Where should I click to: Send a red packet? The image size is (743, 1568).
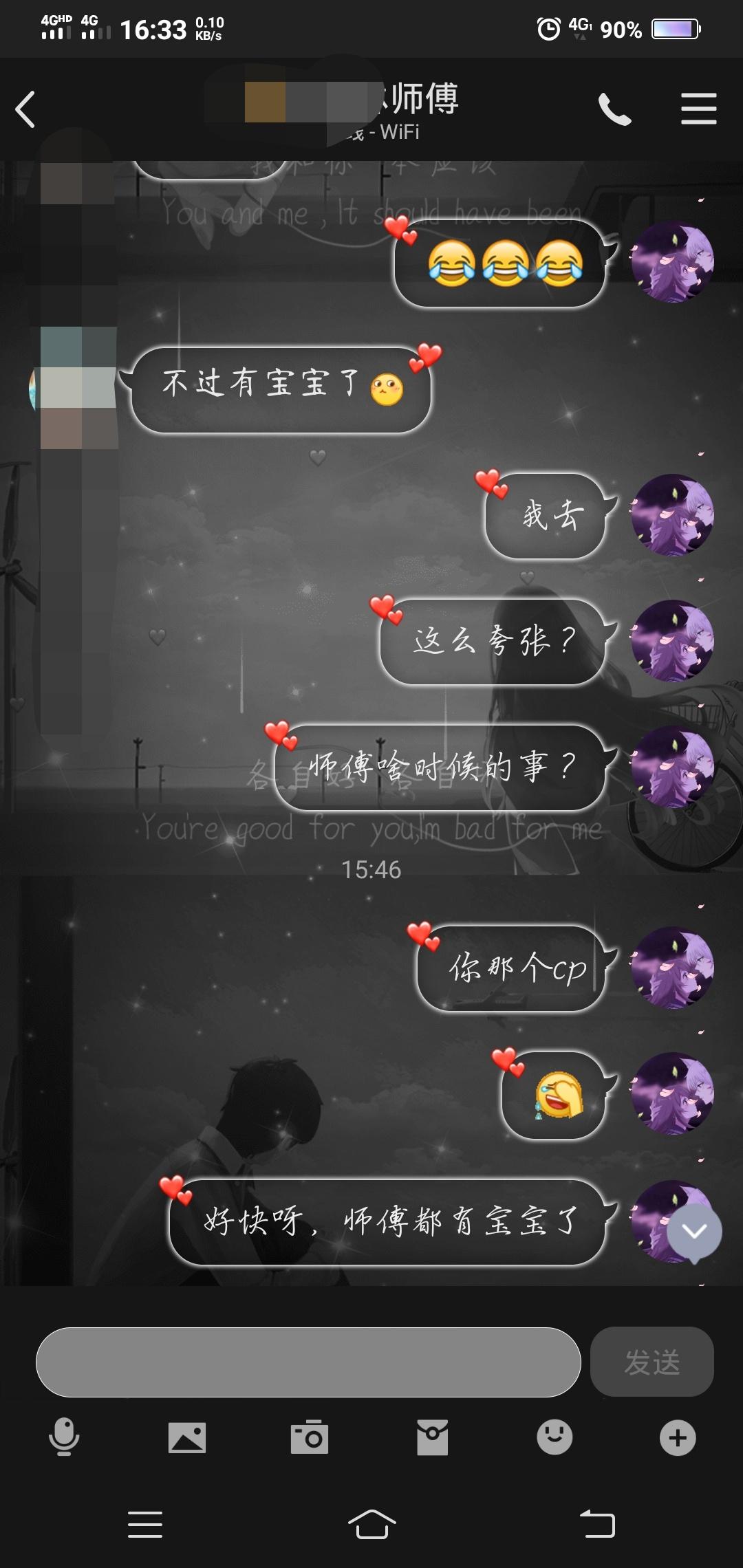pos(432,1437)
